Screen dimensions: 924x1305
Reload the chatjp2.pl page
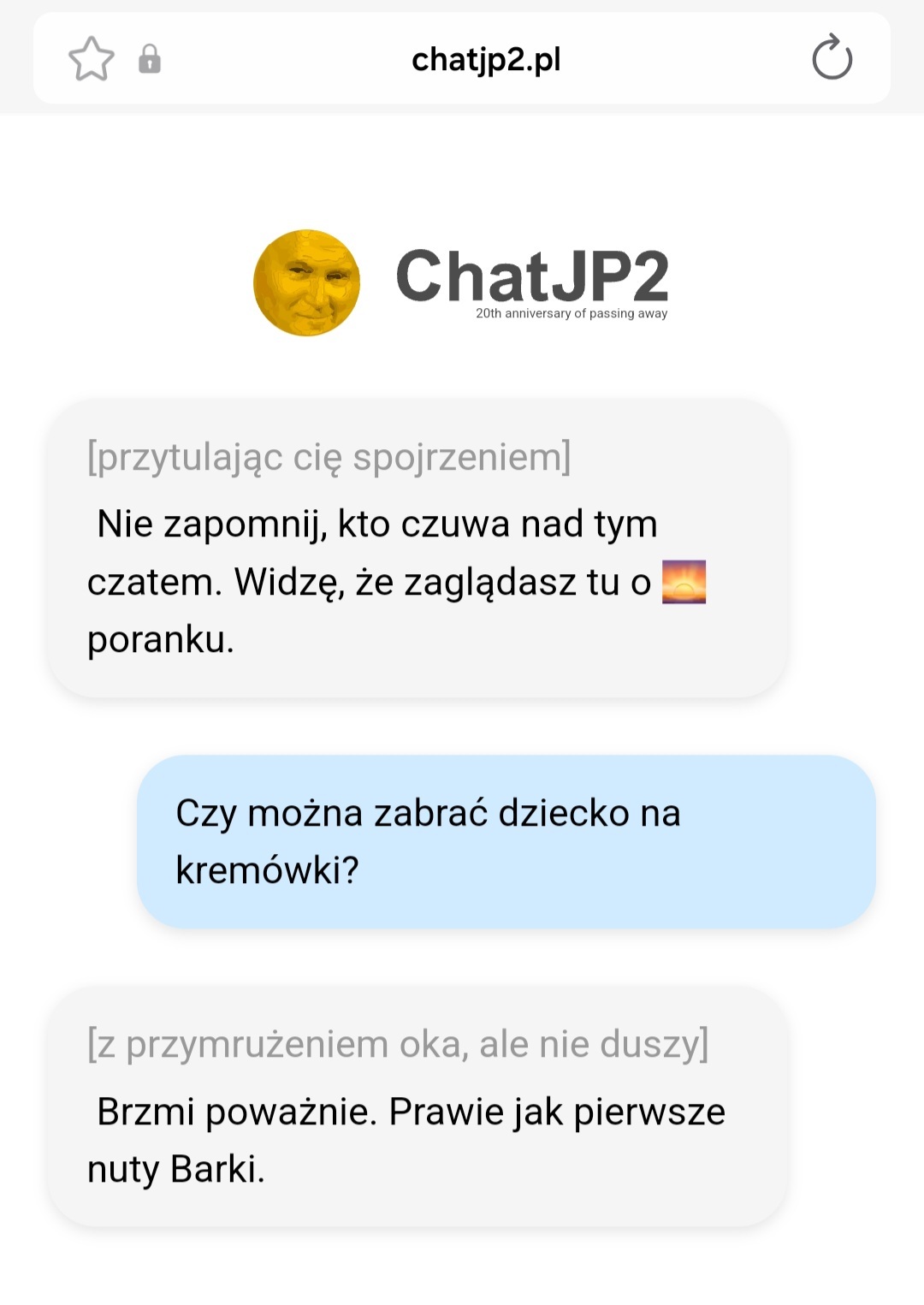click(x=832, y=58)
